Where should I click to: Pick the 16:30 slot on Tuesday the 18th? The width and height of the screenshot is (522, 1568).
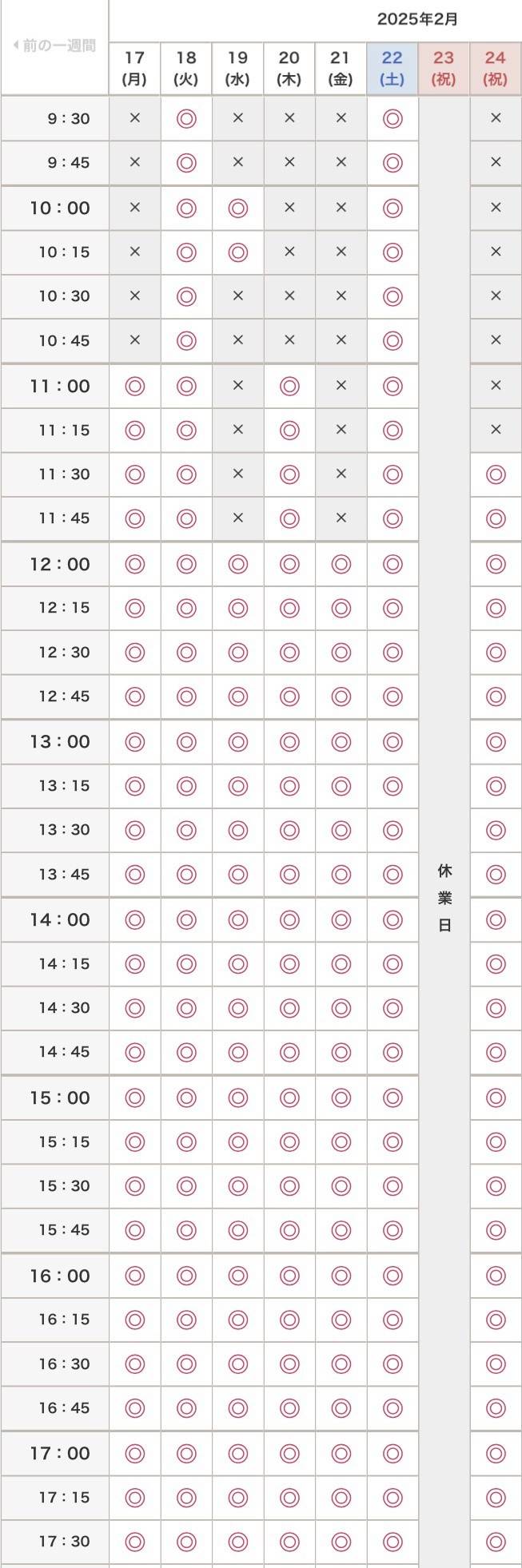coord(186,1364)
